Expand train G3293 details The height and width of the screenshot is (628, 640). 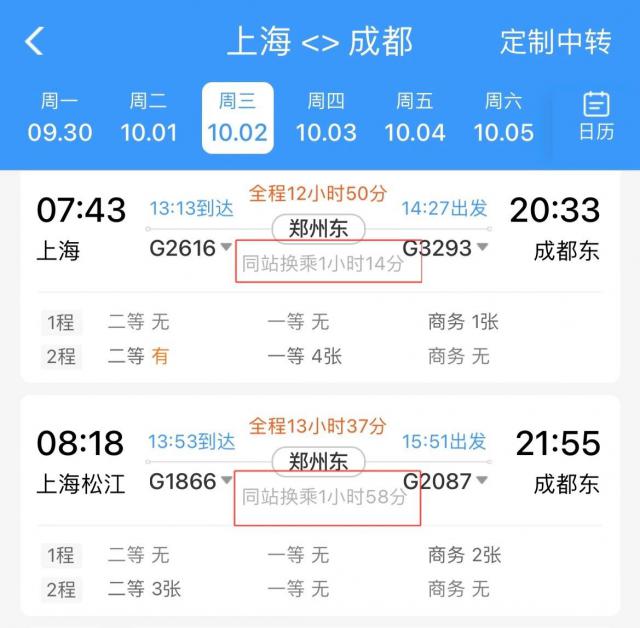pyautogui.click(x=445, y=247)
